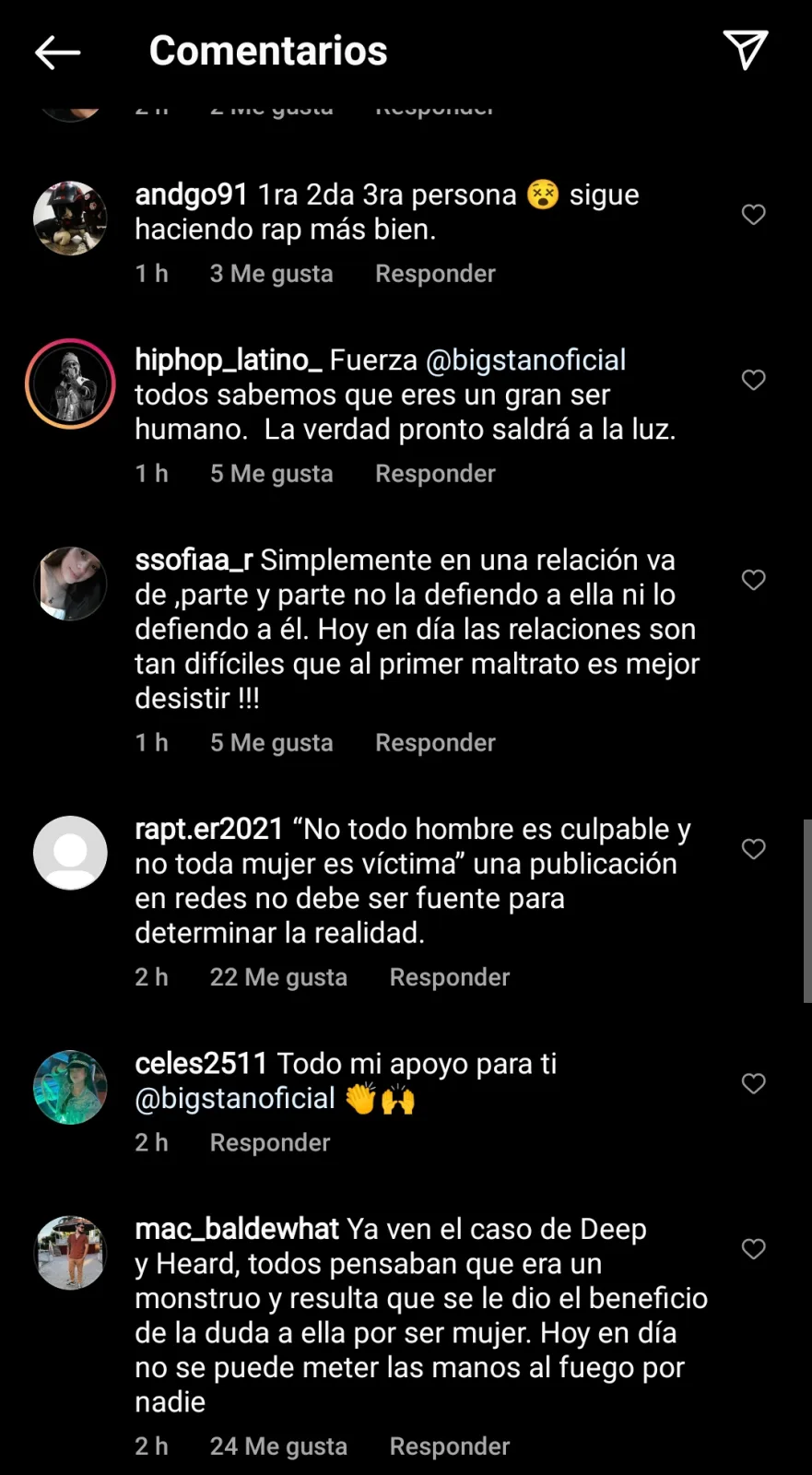
Task: Reply to mac_baldewhat's comment
Action: click(450, 1446)
